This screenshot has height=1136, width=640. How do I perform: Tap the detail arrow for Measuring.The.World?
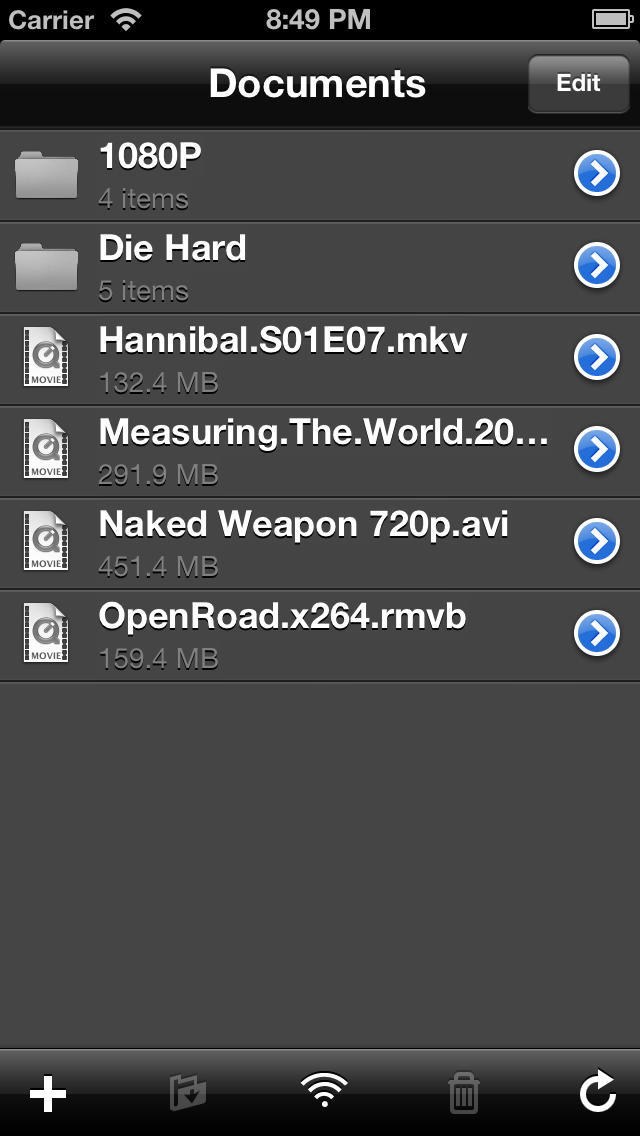[x=597, y=450]
